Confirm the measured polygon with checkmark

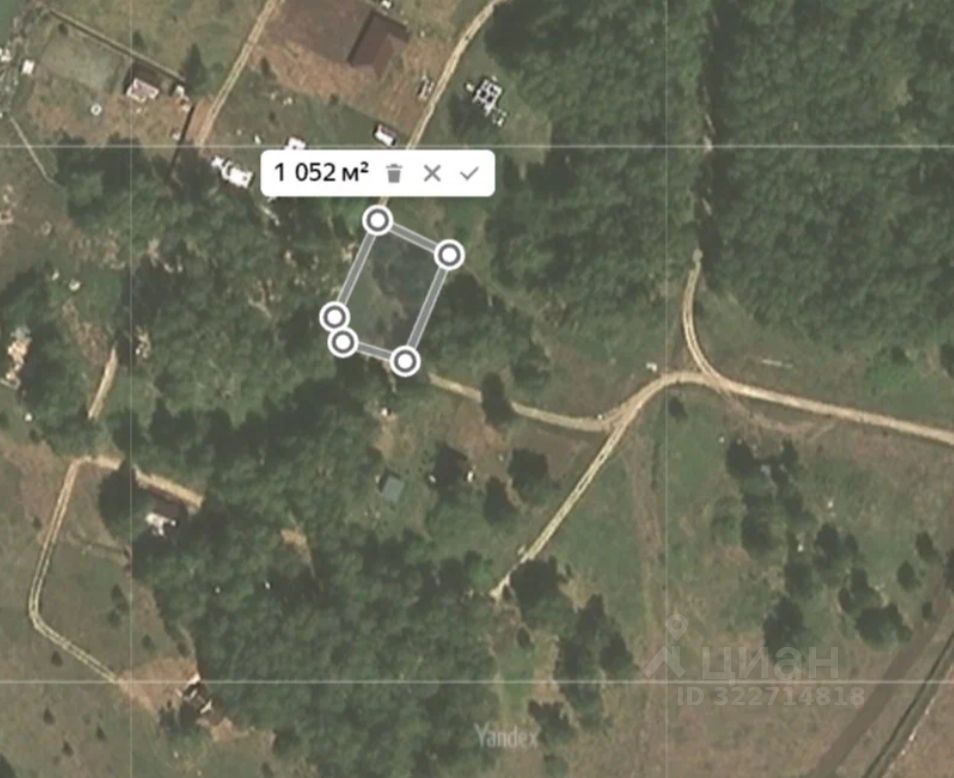(x=469, y=173)
